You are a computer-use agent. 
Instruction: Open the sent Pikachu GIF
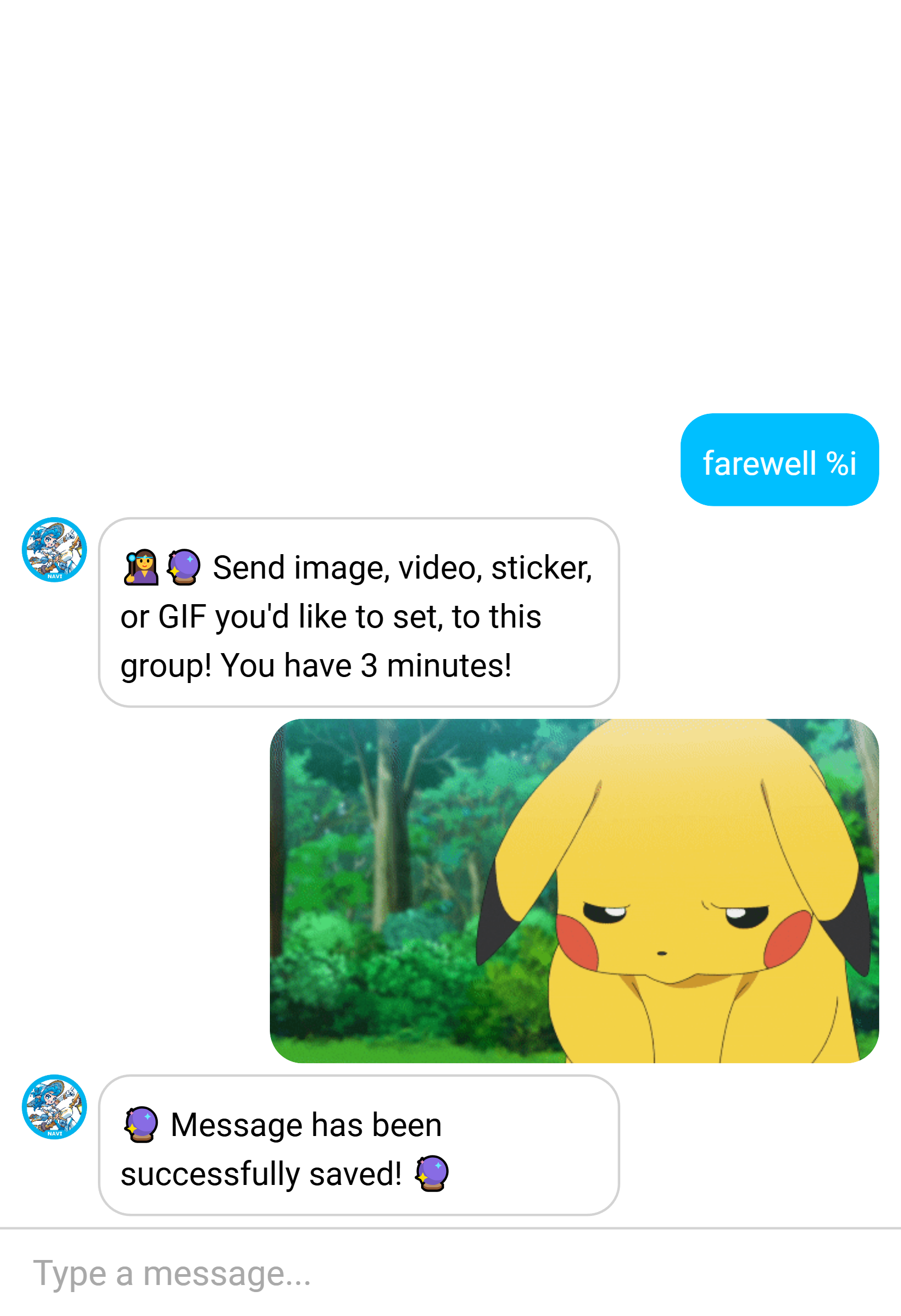click(574, 891)
